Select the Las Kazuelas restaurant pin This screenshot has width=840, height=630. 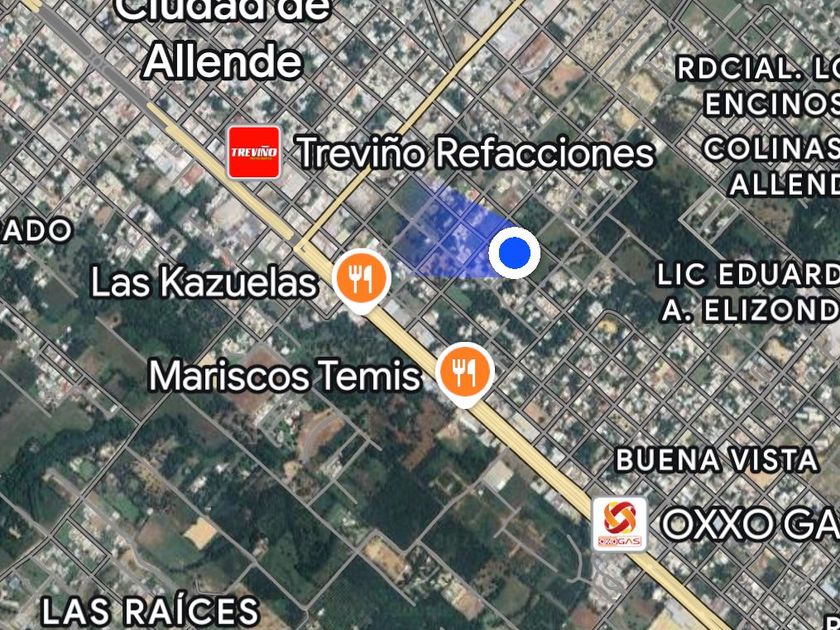point(360,278)
